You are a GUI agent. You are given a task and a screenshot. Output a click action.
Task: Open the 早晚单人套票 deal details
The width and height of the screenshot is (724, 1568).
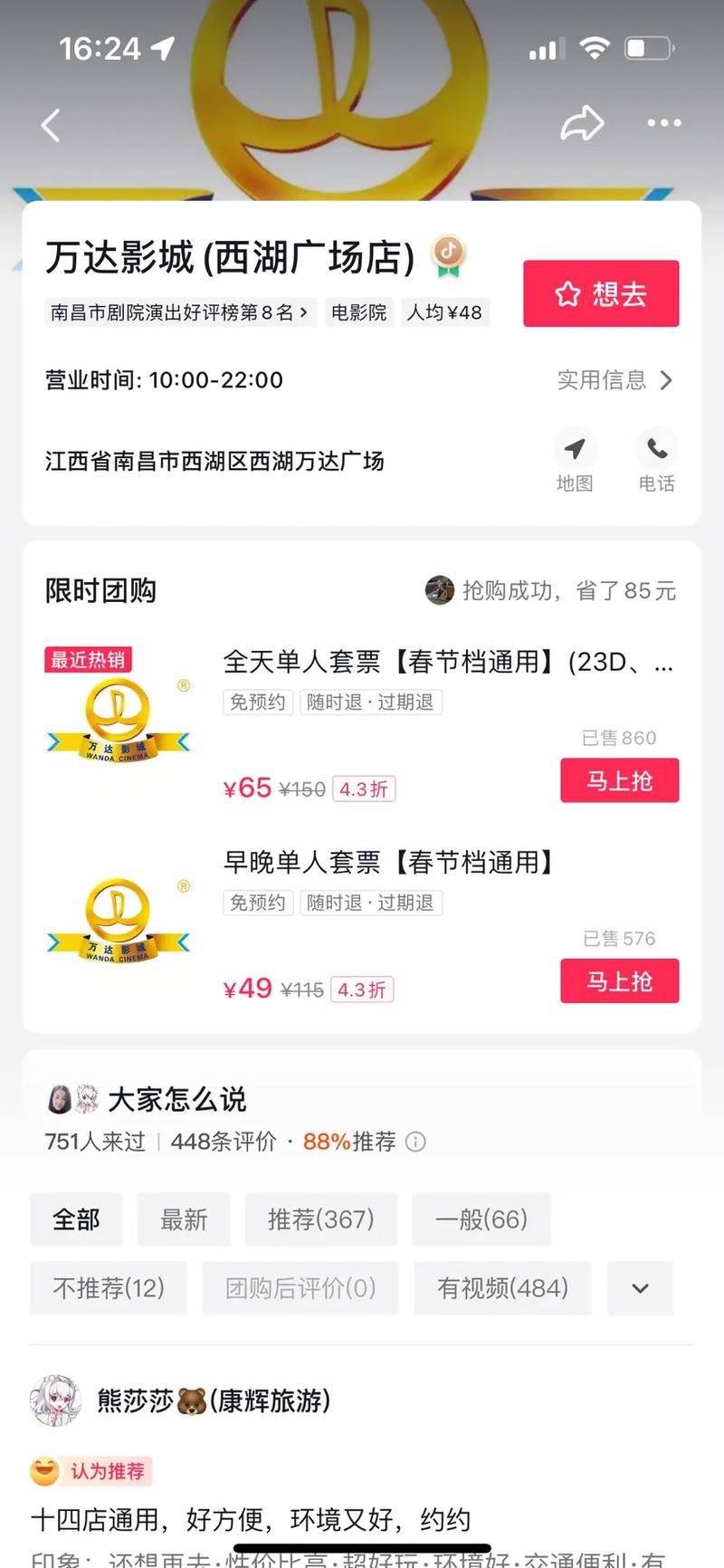click(389, 863)
